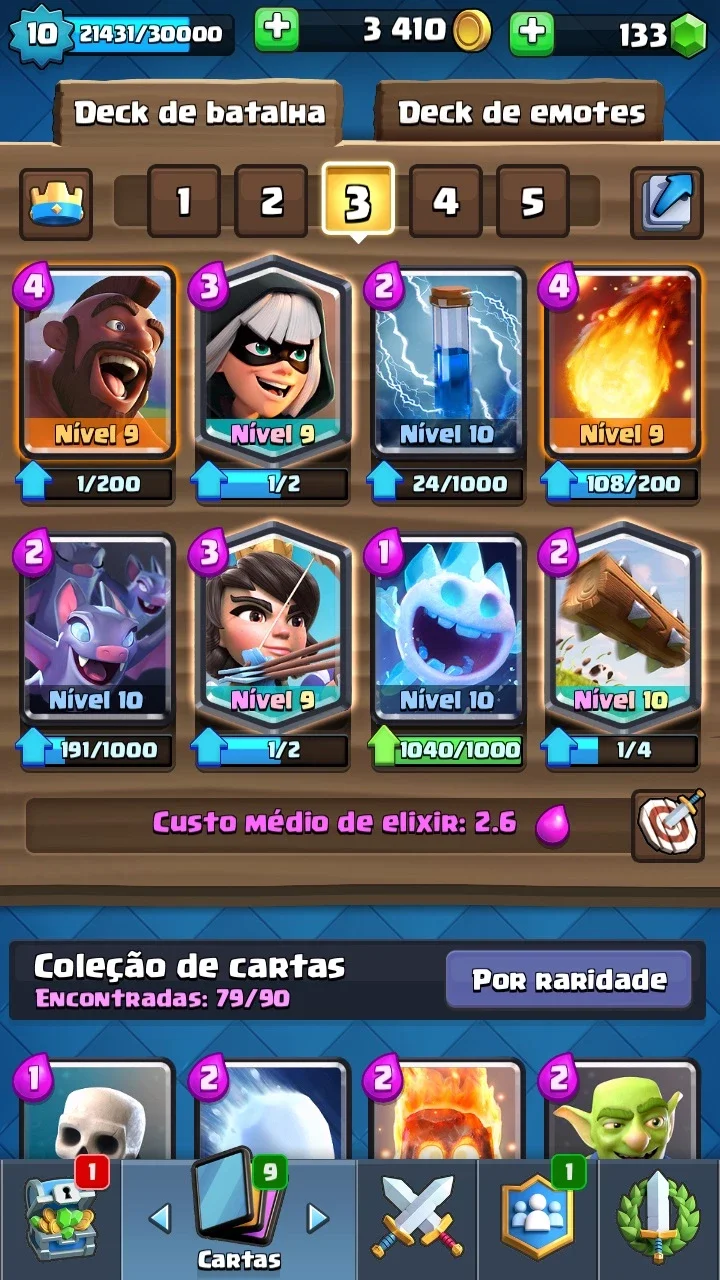720x1280 pixels.
Task: Tap the green plus to buy gold
Action: click(x=277, y=30)
